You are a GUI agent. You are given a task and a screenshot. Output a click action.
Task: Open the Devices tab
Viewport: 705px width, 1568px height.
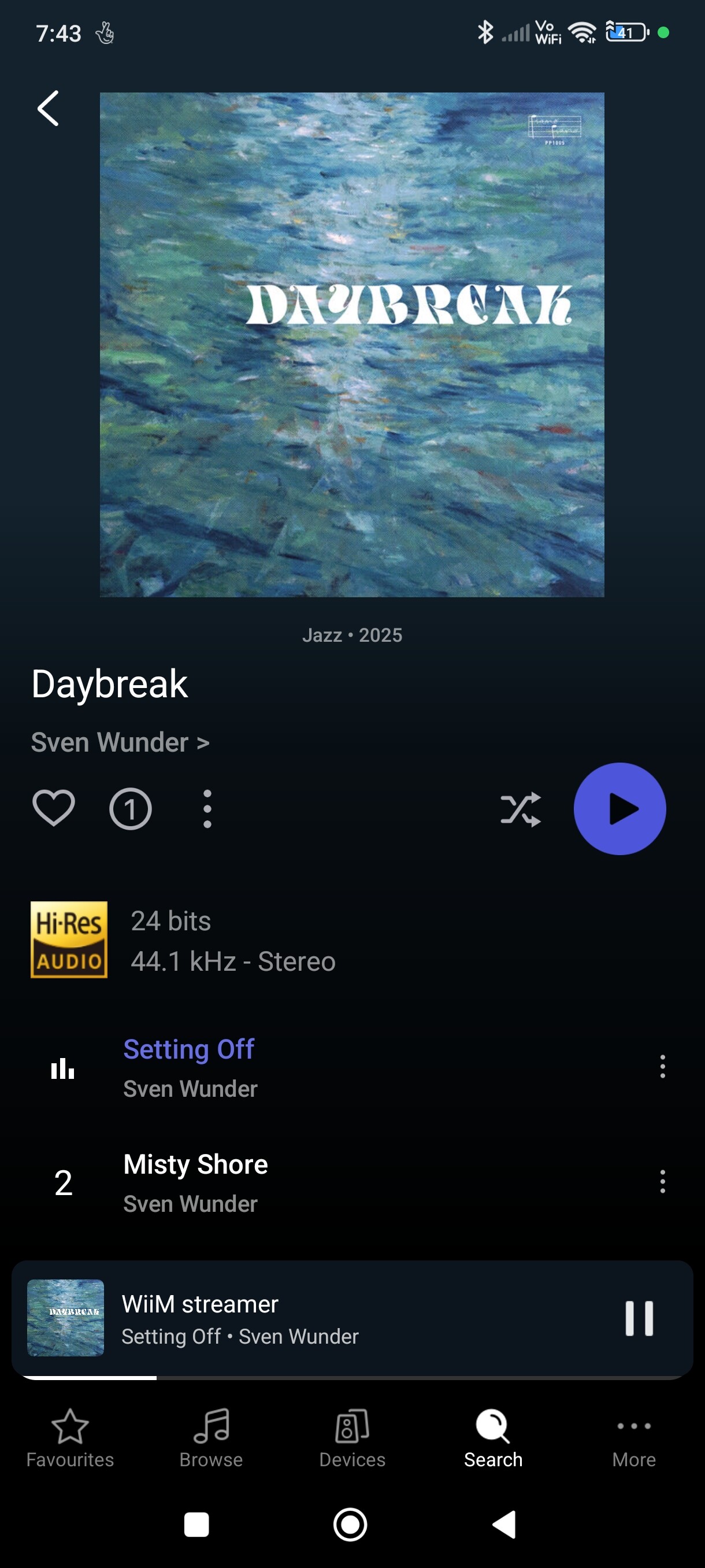352,1438
